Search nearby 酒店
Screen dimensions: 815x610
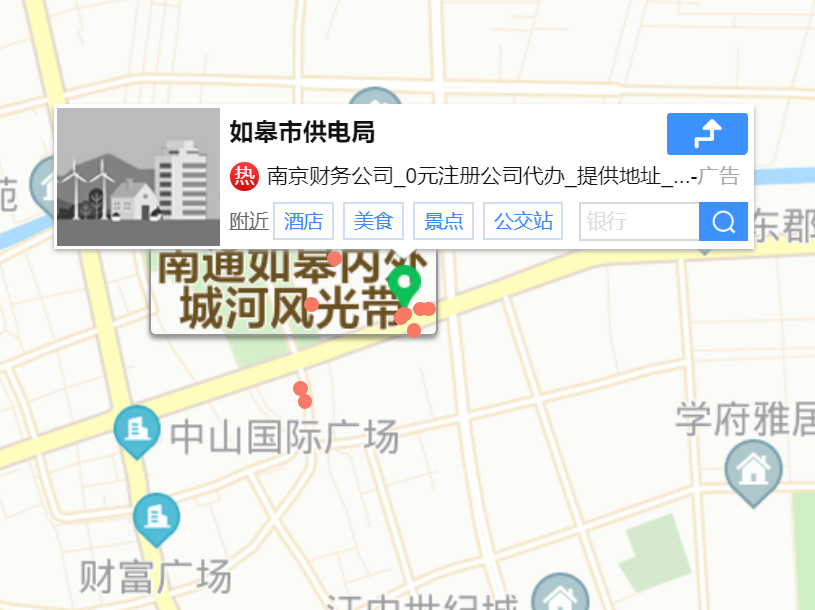click(x=303, y=221)
